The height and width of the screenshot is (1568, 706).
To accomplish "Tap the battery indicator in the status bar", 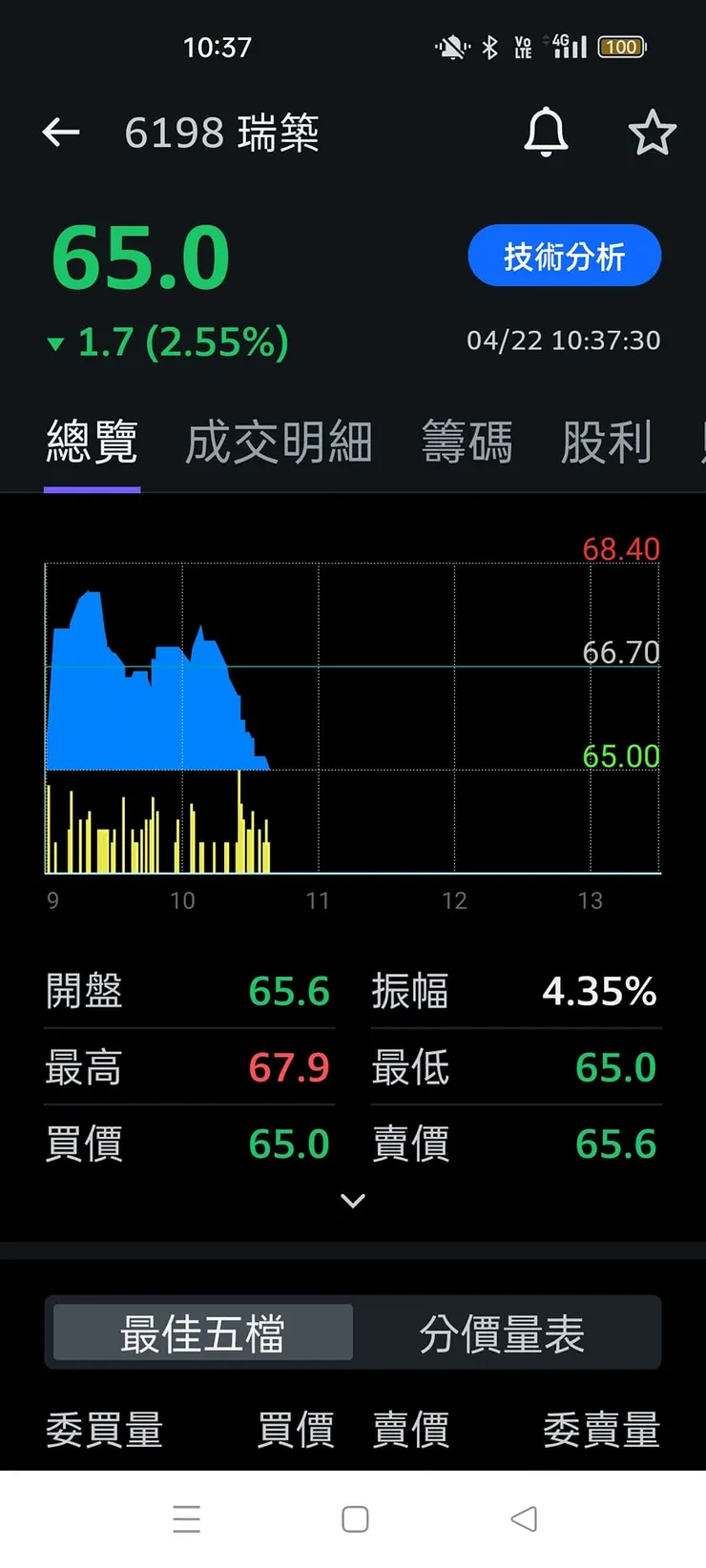I will 621,46.
